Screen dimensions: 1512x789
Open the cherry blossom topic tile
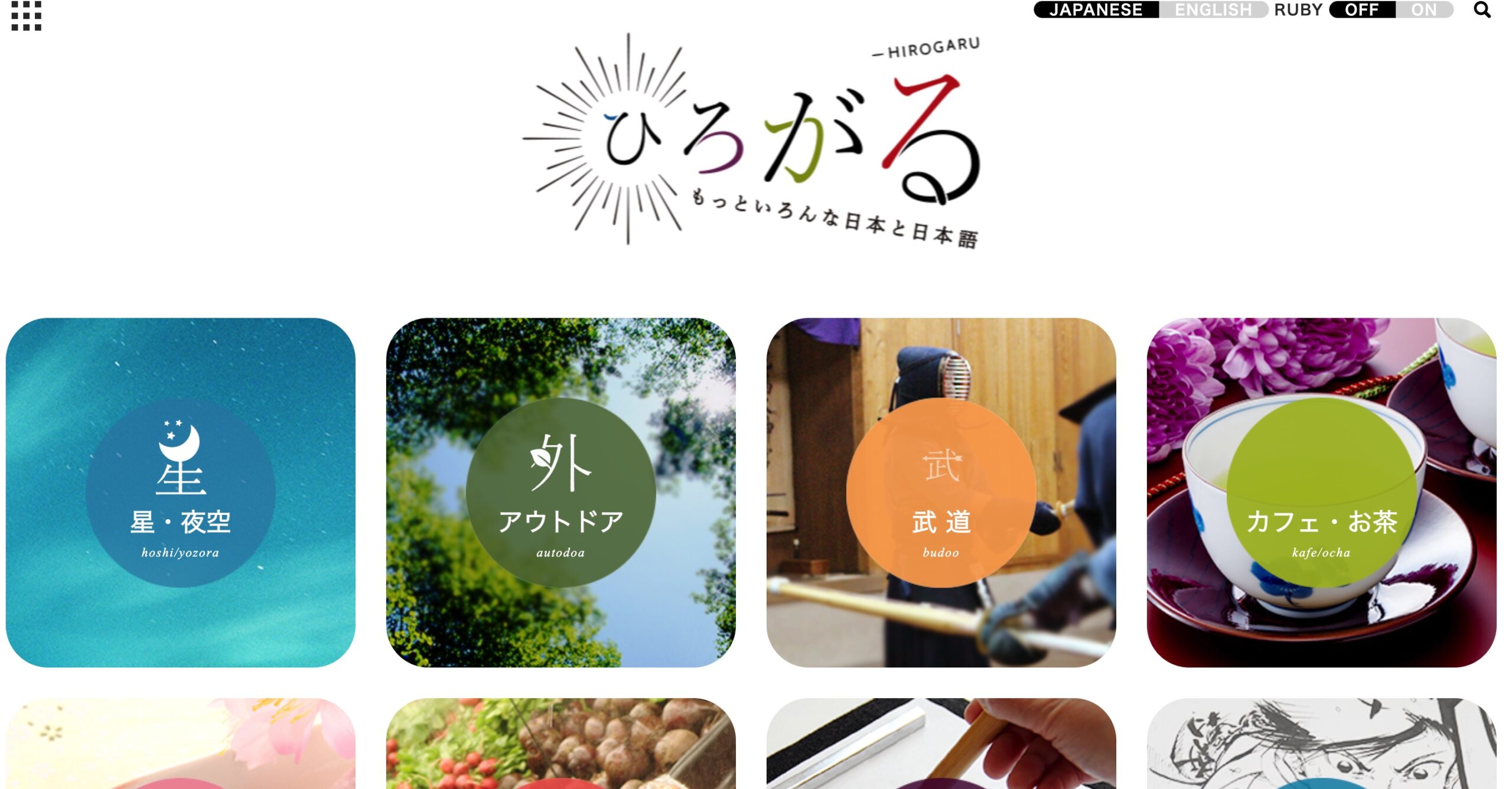point(181,745)
